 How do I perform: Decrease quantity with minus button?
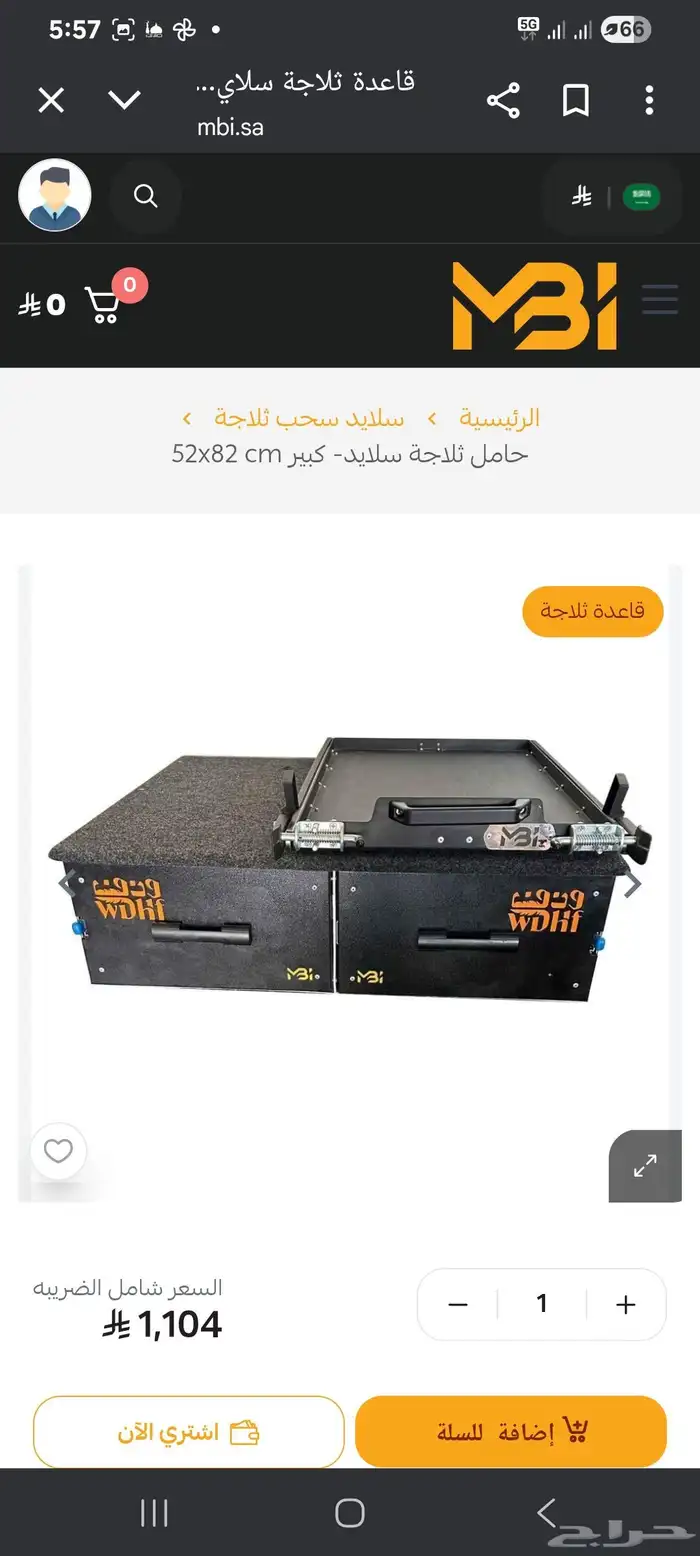coord(458,1304)
